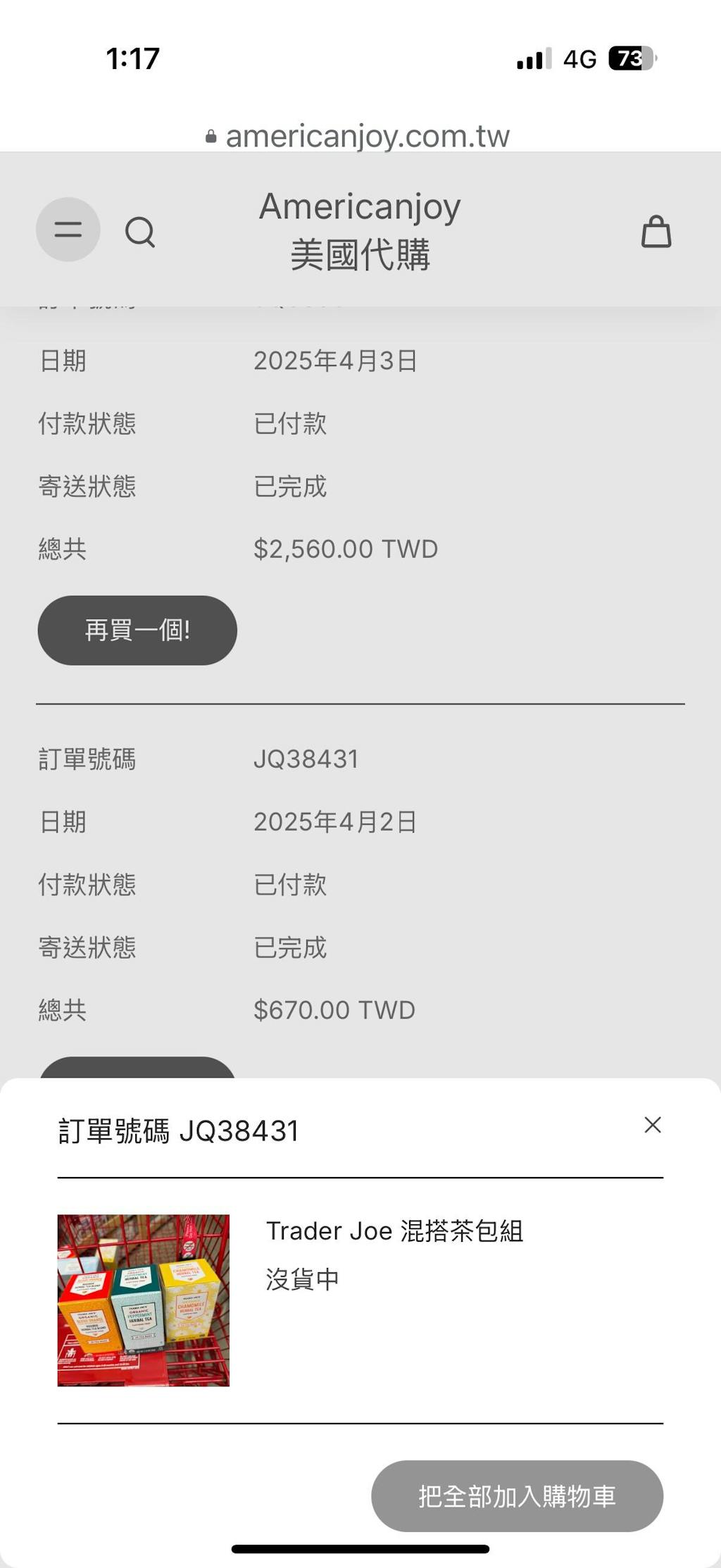Open the Americanjoy 美國代購 home link
The height and width of the screenshot is (1568, 721).
360,230
